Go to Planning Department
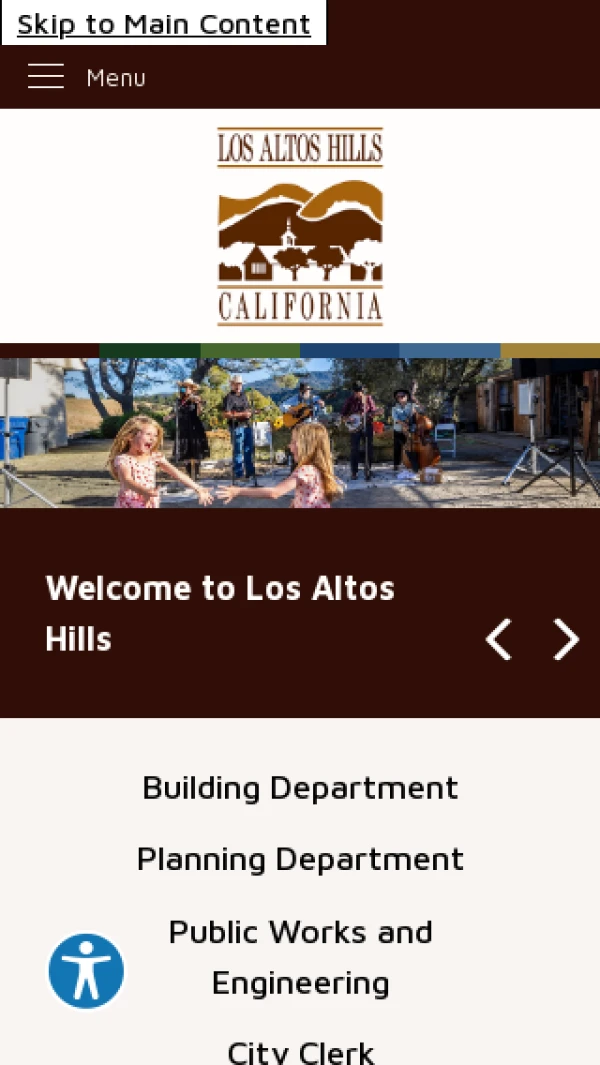Screen dimensions: 600x1065 coord(300,859)
